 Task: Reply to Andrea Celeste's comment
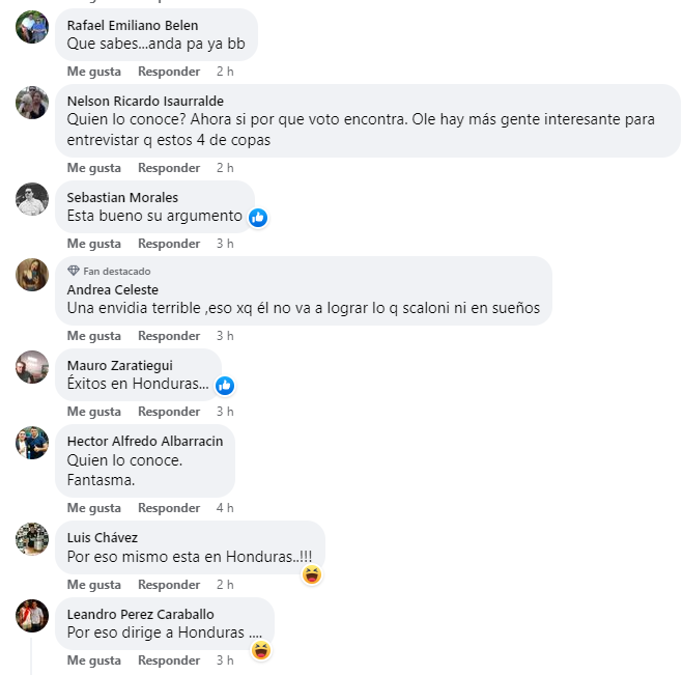point(169,336)
